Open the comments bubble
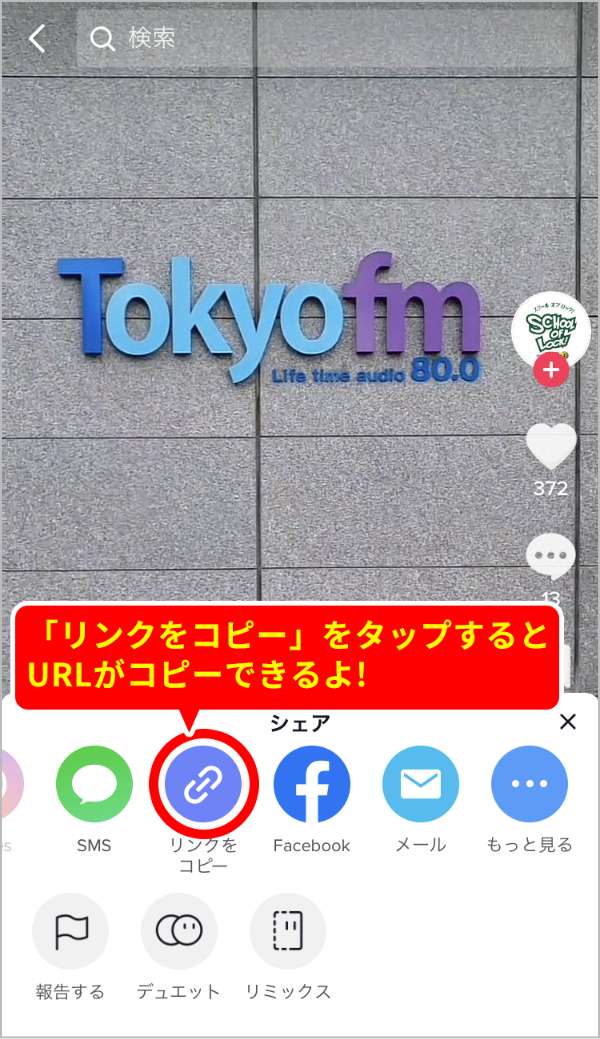Screen dimensions: 600x1039 (551, 554)
